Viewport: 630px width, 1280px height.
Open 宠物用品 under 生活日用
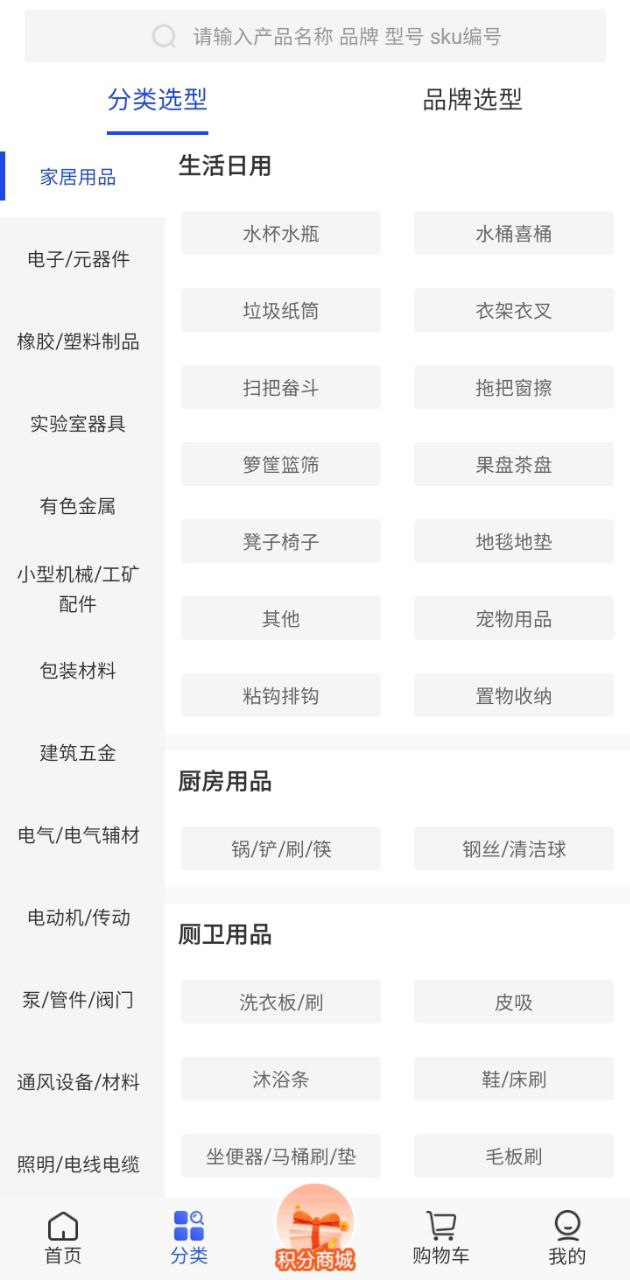tap(514, 618)
